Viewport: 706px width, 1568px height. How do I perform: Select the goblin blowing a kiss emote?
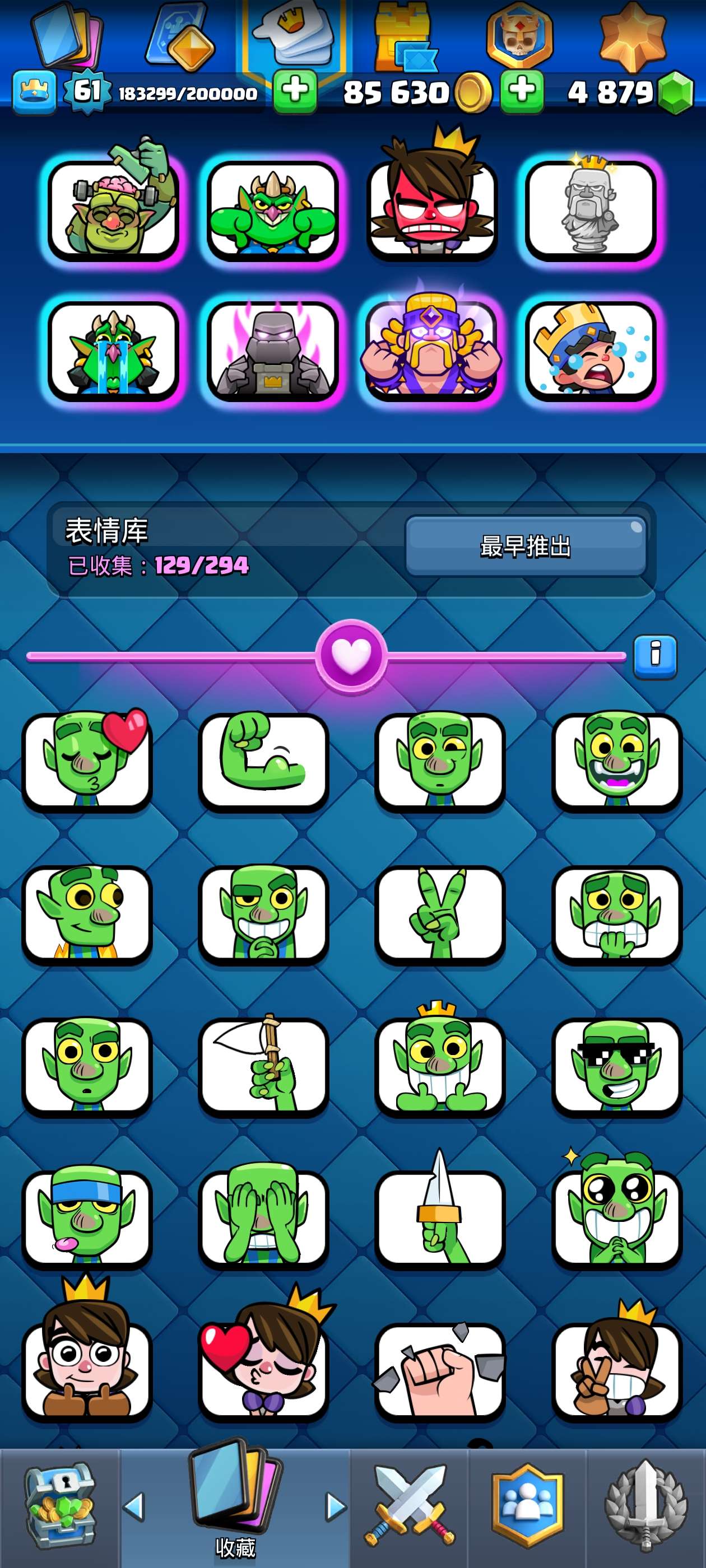(87, 761)
